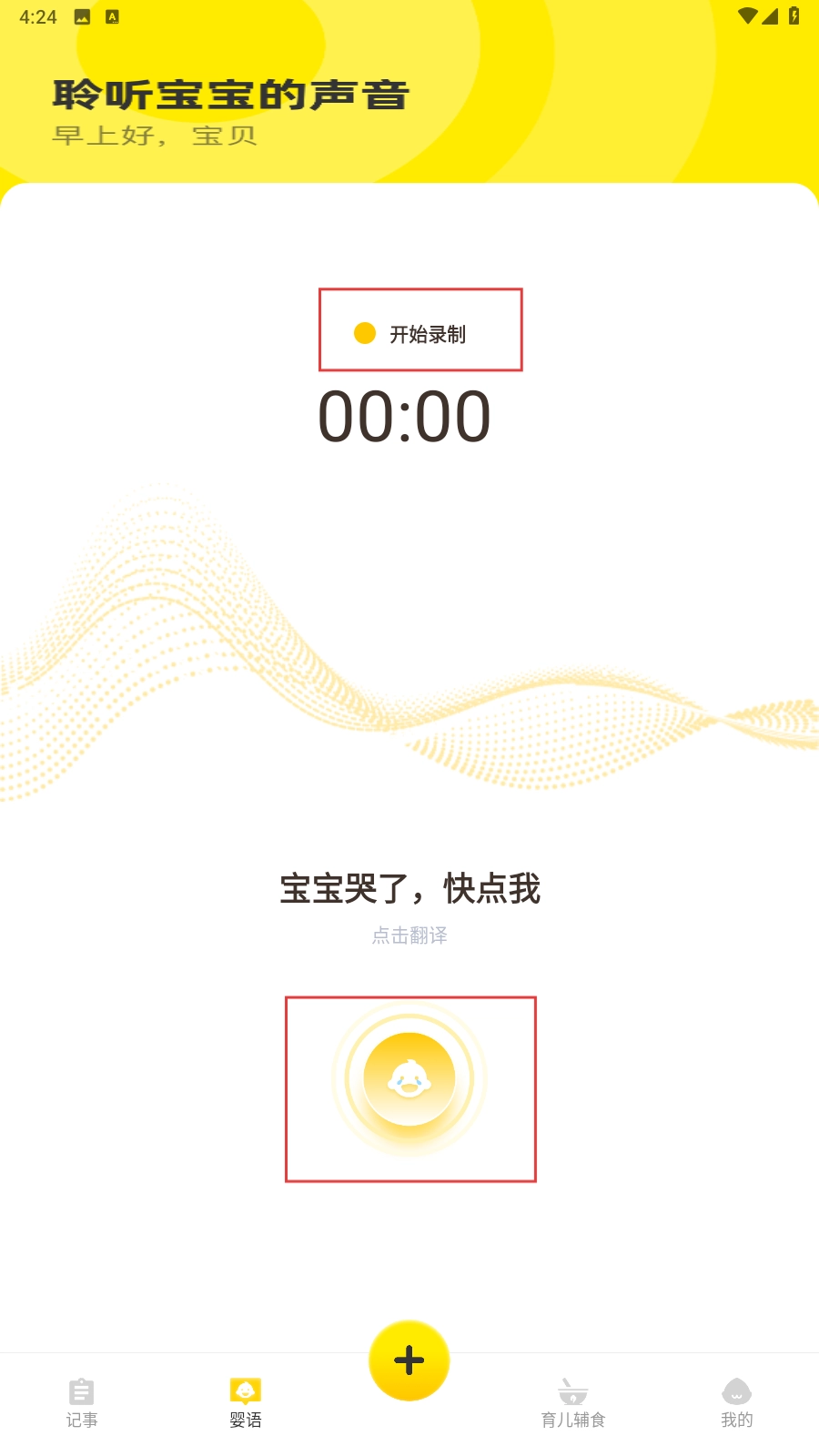Go to the 我的 tab
This screenshot has width=819, height=1456.
click(x=737, y=1402)
